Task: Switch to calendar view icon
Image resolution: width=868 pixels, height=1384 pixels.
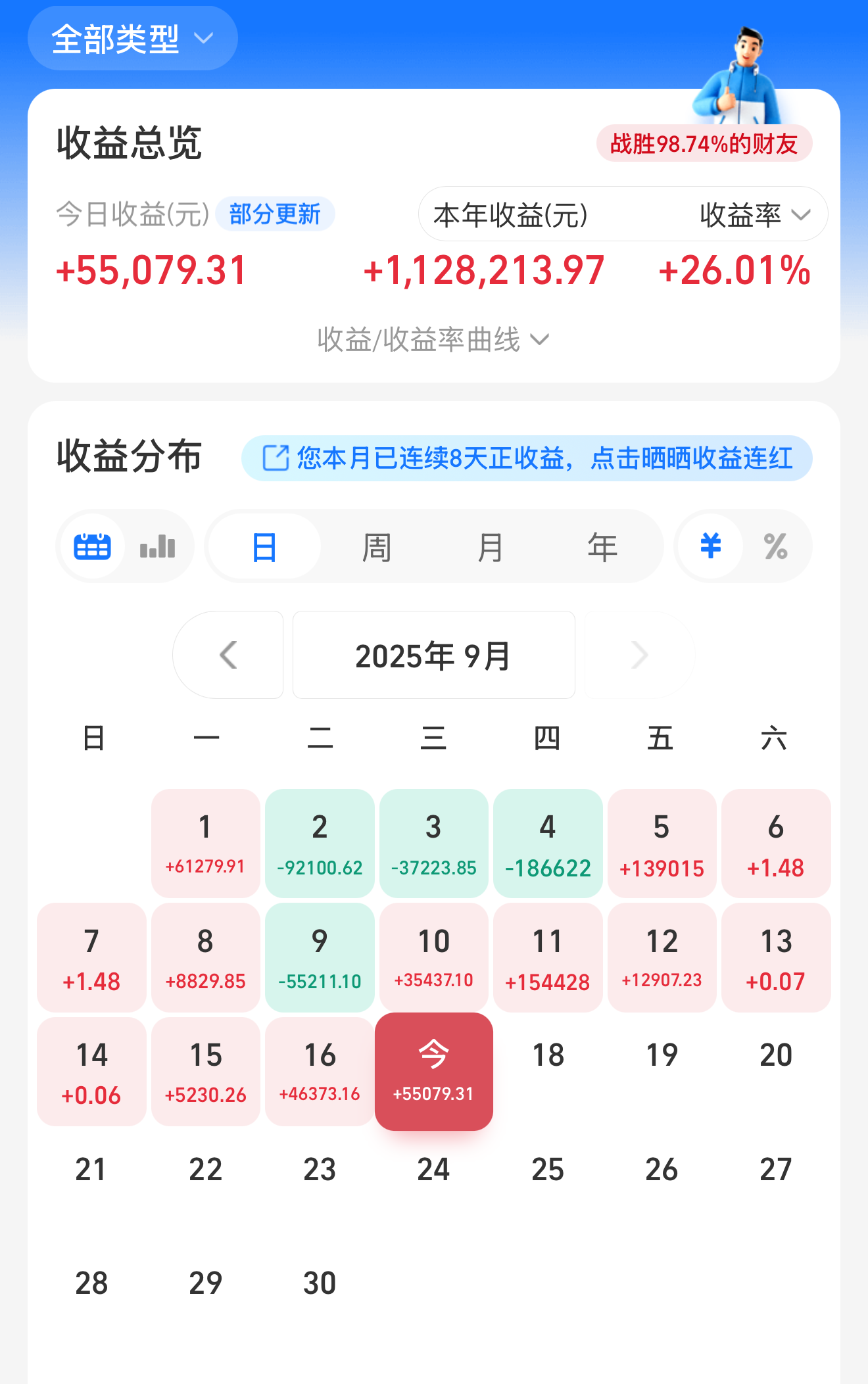Action: (x=93, y=546)
